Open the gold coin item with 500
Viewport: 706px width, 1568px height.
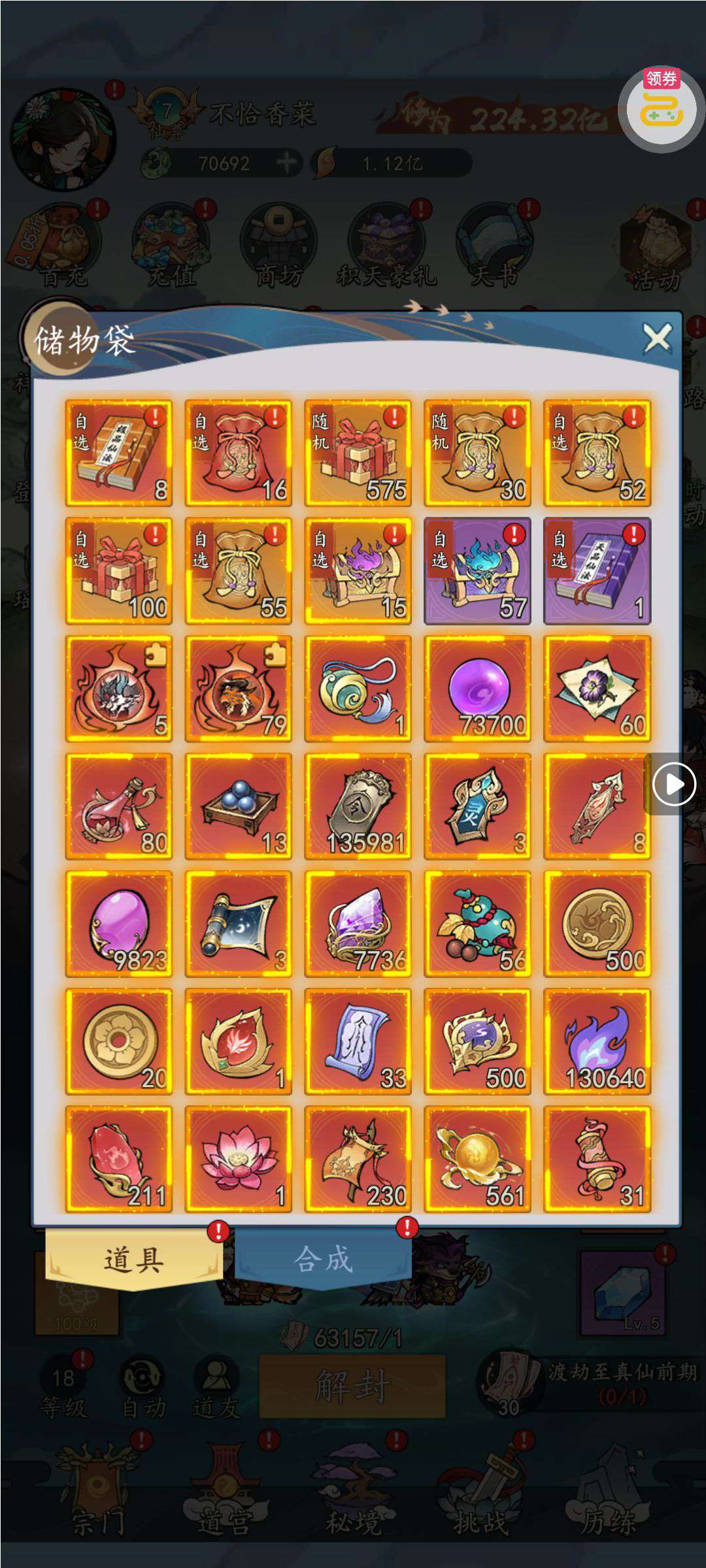(x=597, y=923)
